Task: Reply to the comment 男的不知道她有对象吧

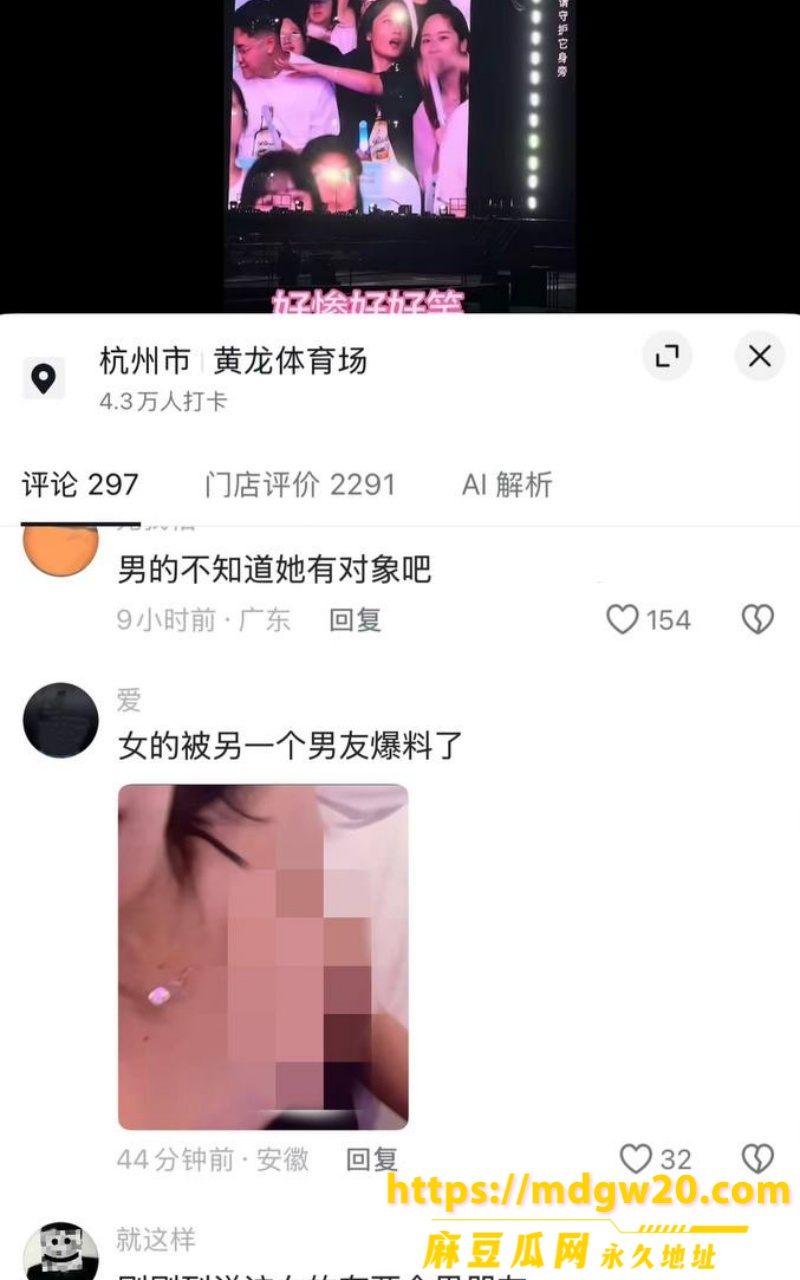Action: tap(356, 620)
